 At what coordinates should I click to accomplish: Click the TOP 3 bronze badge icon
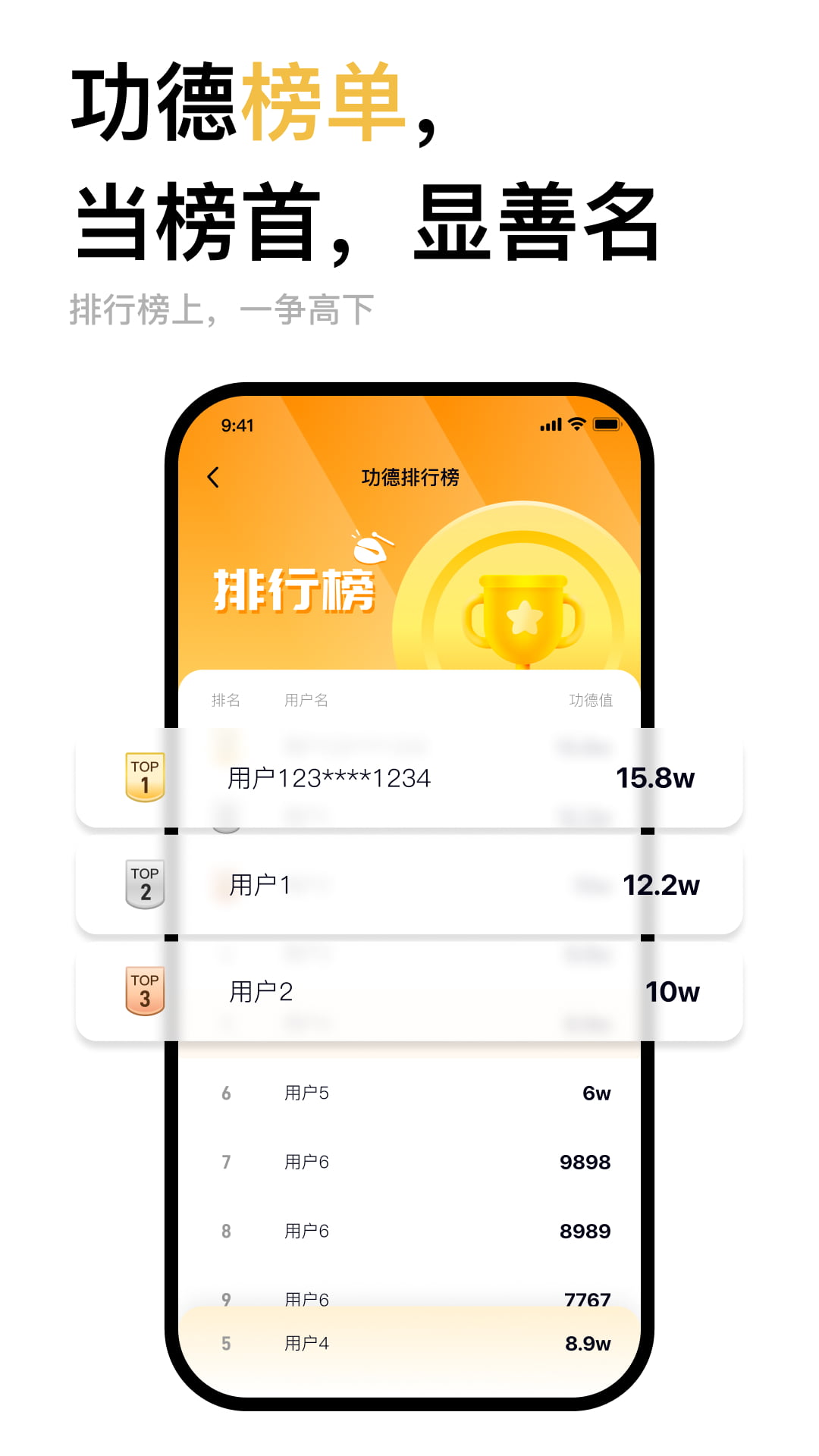(x=145, y=991)
